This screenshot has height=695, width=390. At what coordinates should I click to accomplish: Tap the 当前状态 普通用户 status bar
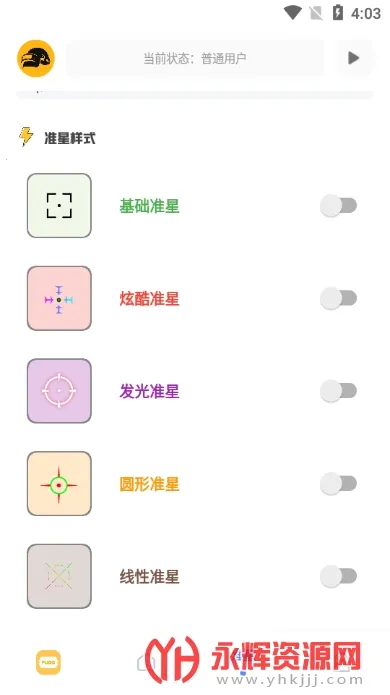[195, 58]
